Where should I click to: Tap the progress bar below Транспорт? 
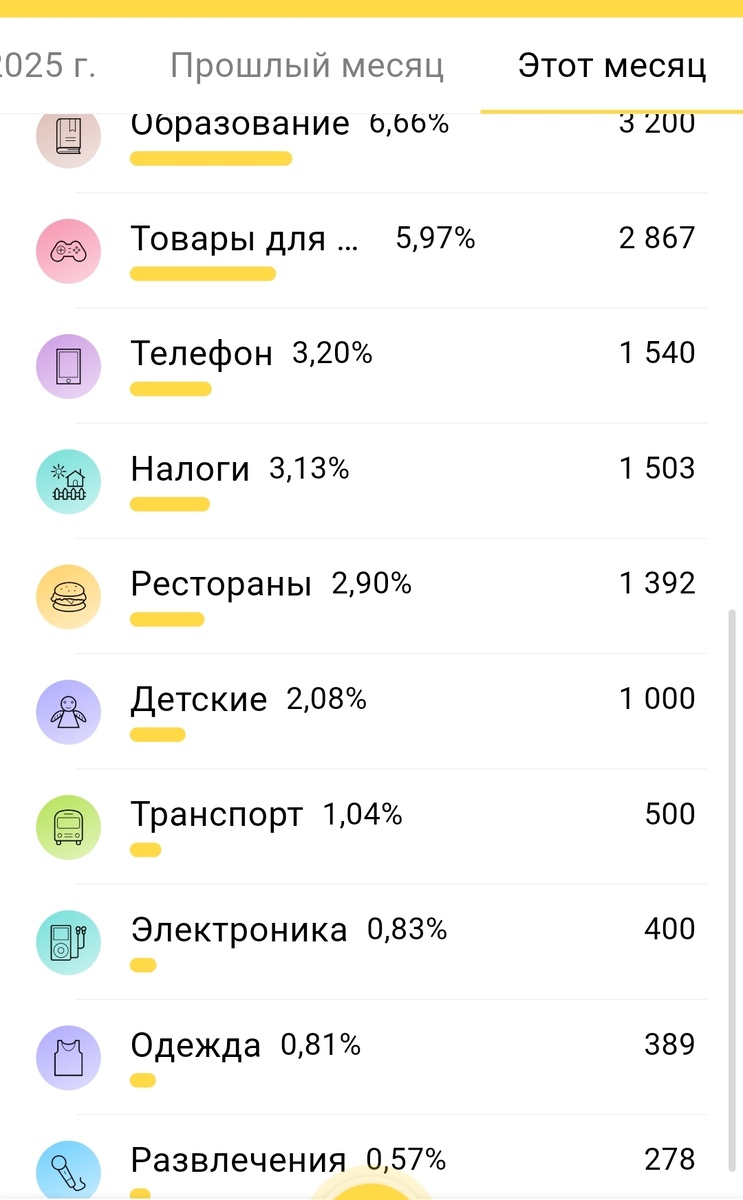[146, 849]
